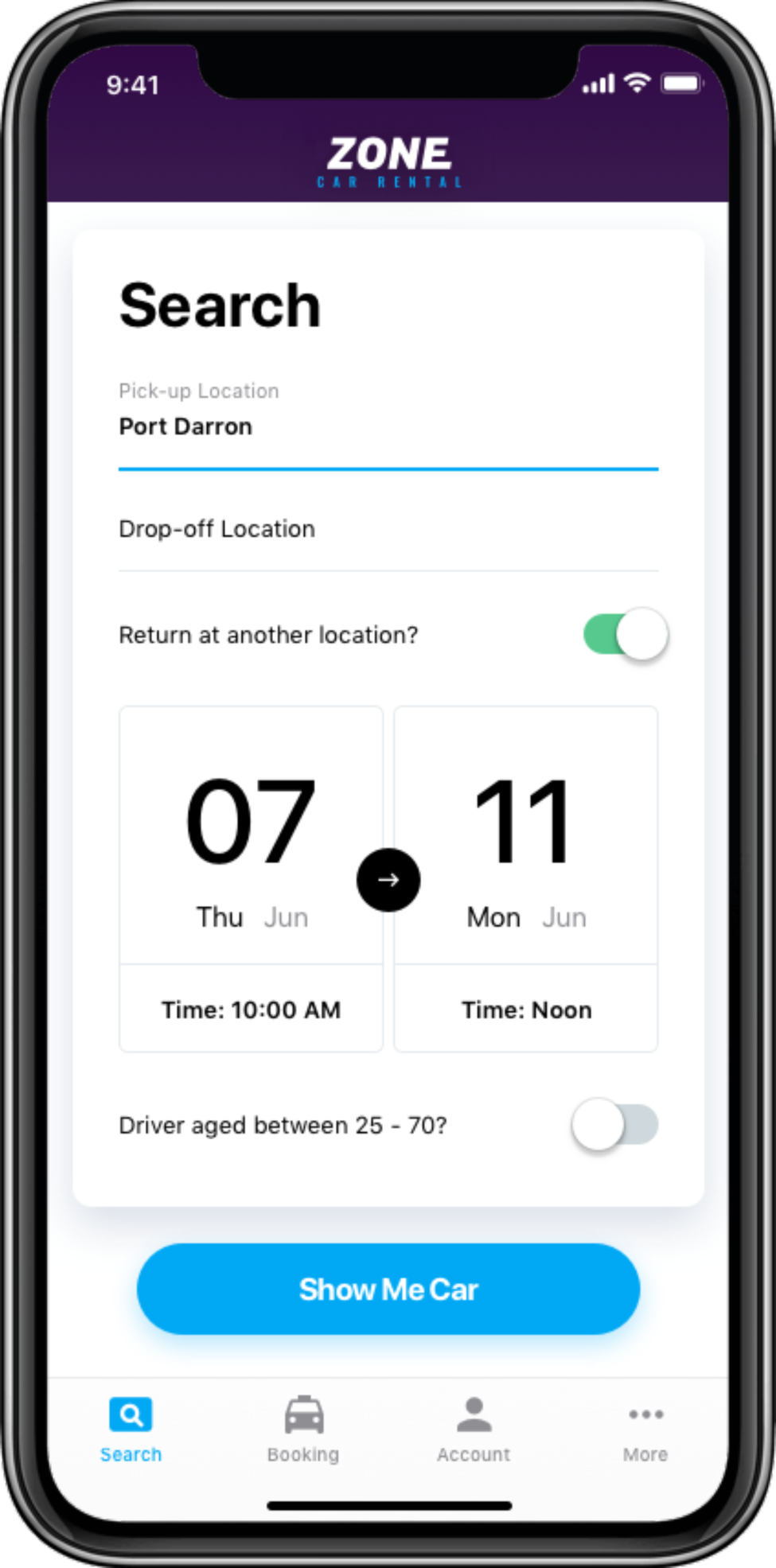Tap the black arrow between dates
This screenshot has height=1568, width=776.
coord(388,880)
